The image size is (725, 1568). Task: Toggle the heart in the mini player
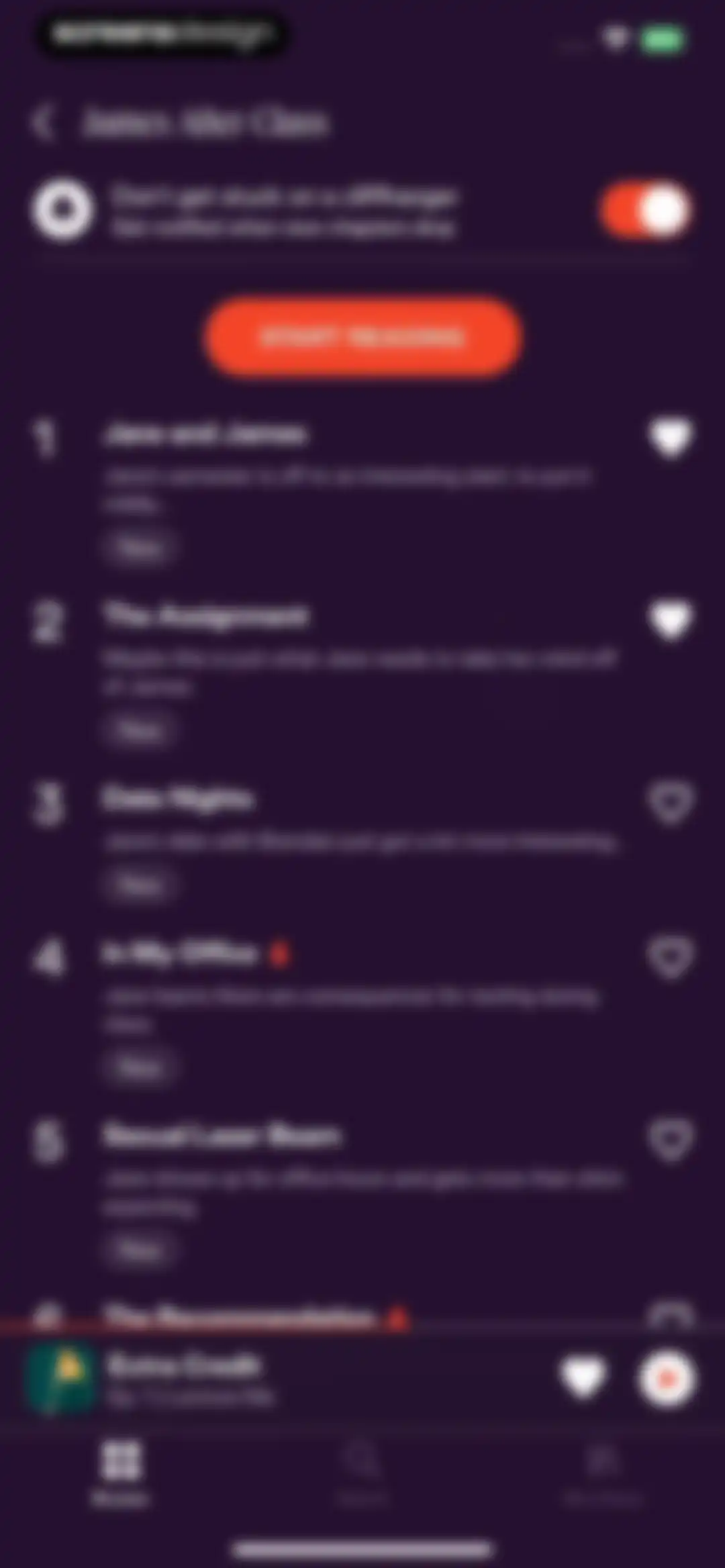click(x=583, y=1379)
